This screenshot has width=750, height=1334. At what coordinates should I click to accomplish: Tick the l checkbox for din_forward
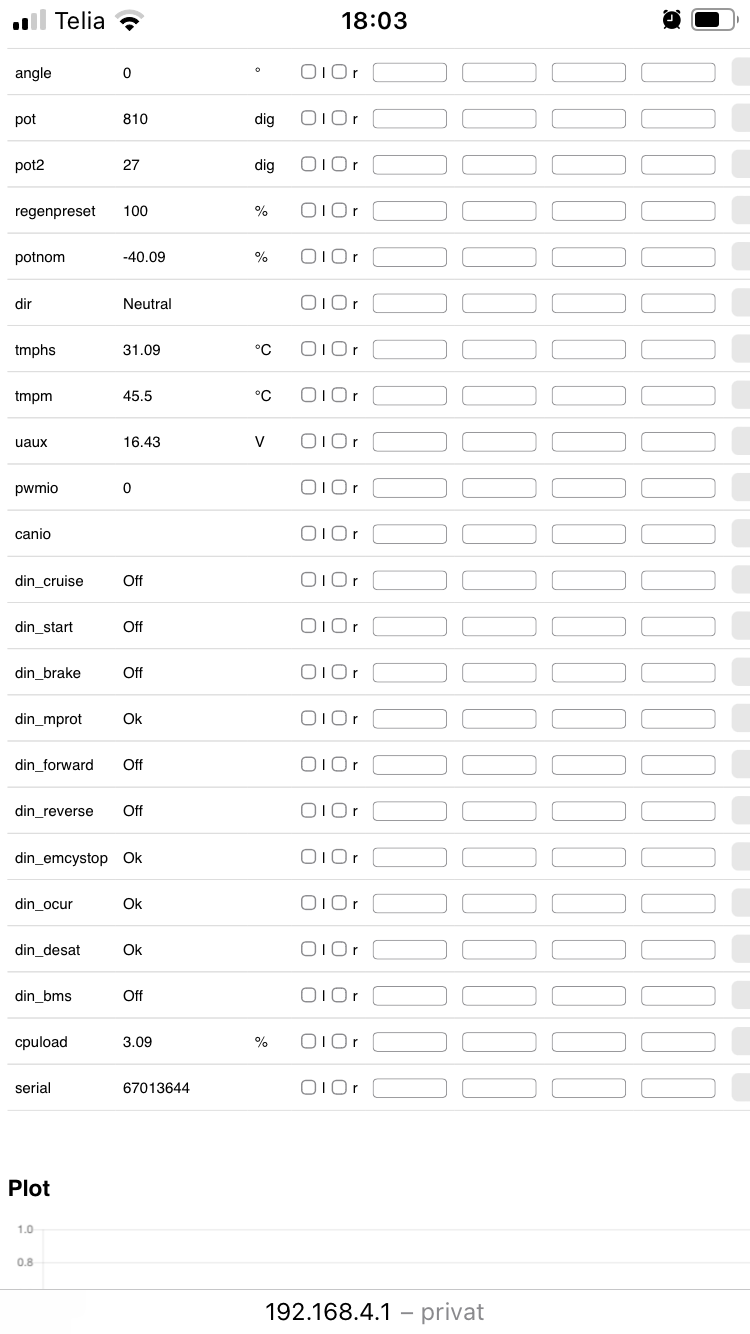(x=309, y=764)
